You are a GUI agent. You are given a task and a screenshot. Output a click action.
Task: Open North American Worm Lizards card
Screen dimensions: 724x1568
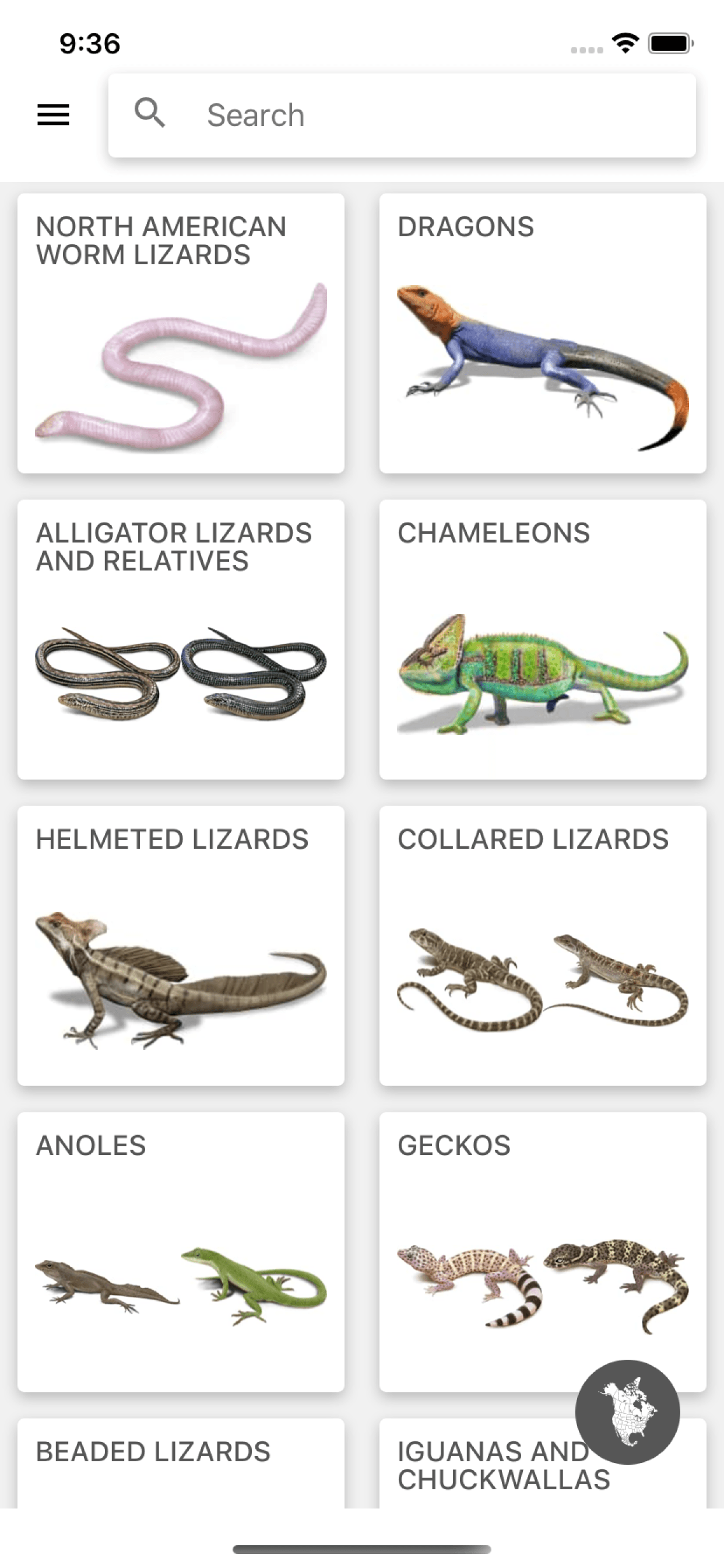181,333
